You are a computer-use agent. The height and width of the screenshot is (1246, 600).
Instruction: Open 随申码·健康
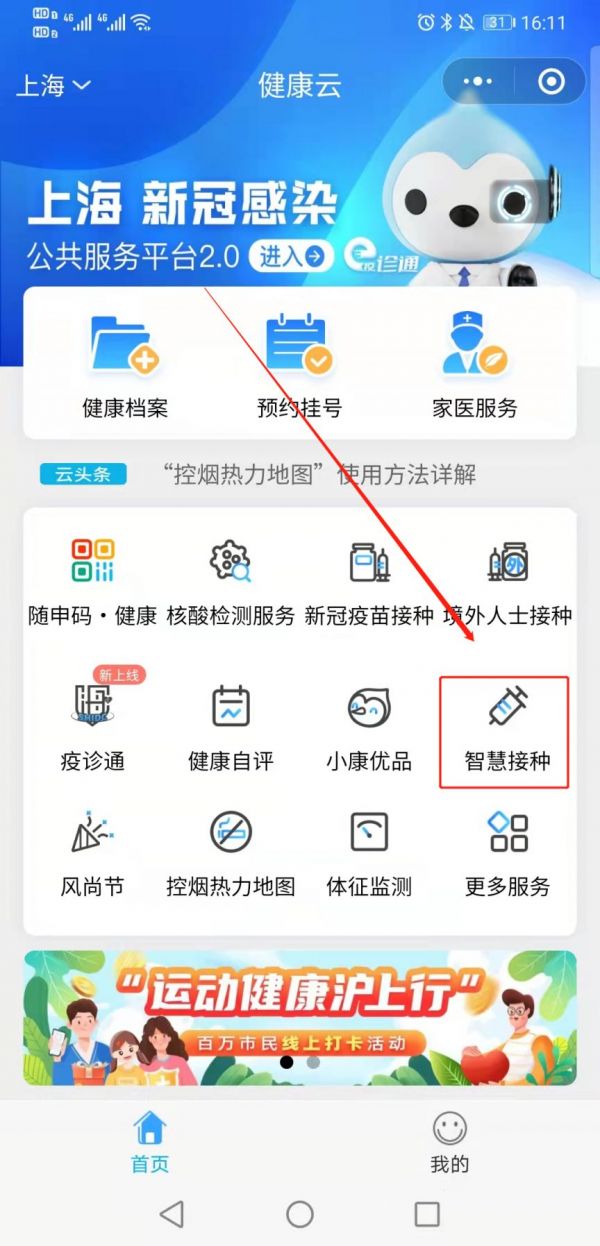(x=92, y=583)
